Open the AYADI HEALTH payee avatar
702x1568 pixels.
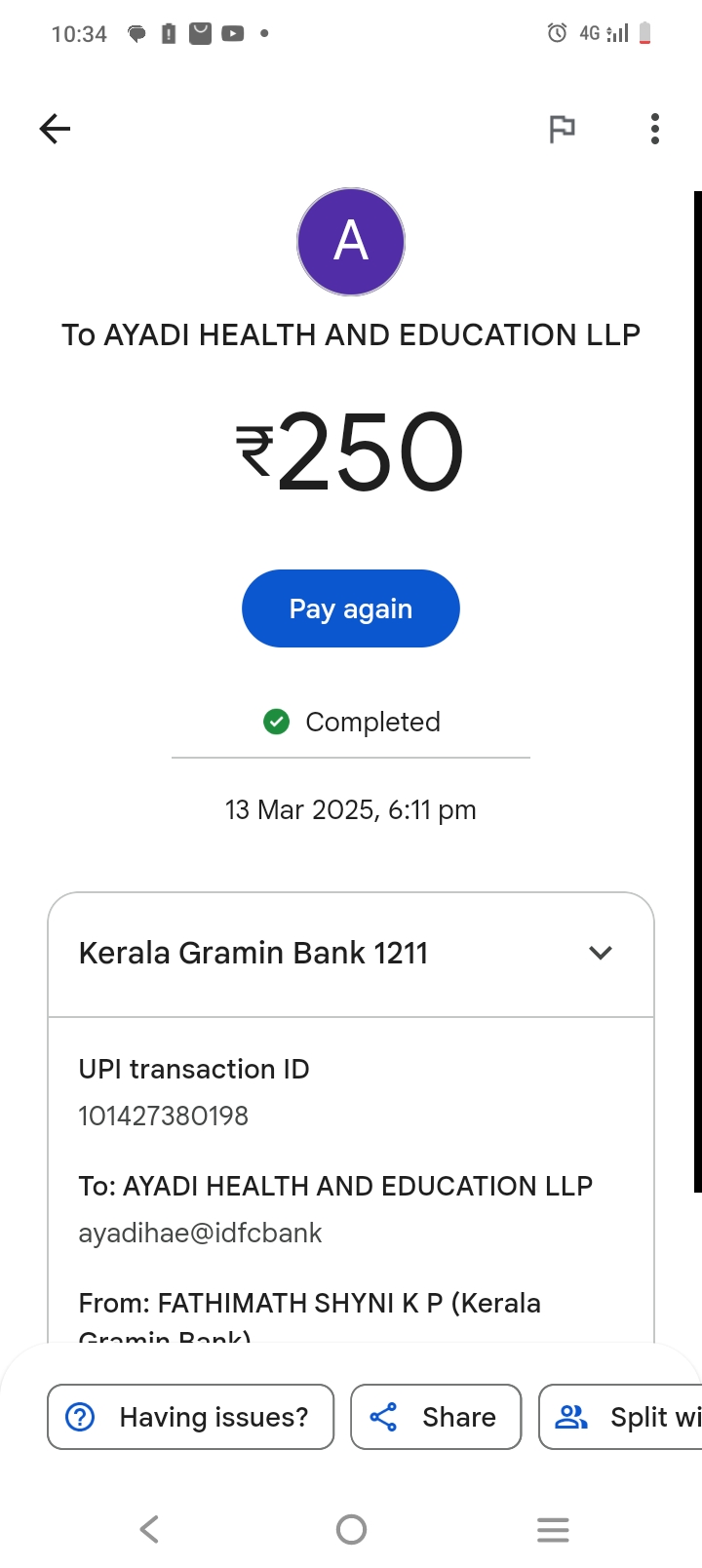tap(351, 242)
